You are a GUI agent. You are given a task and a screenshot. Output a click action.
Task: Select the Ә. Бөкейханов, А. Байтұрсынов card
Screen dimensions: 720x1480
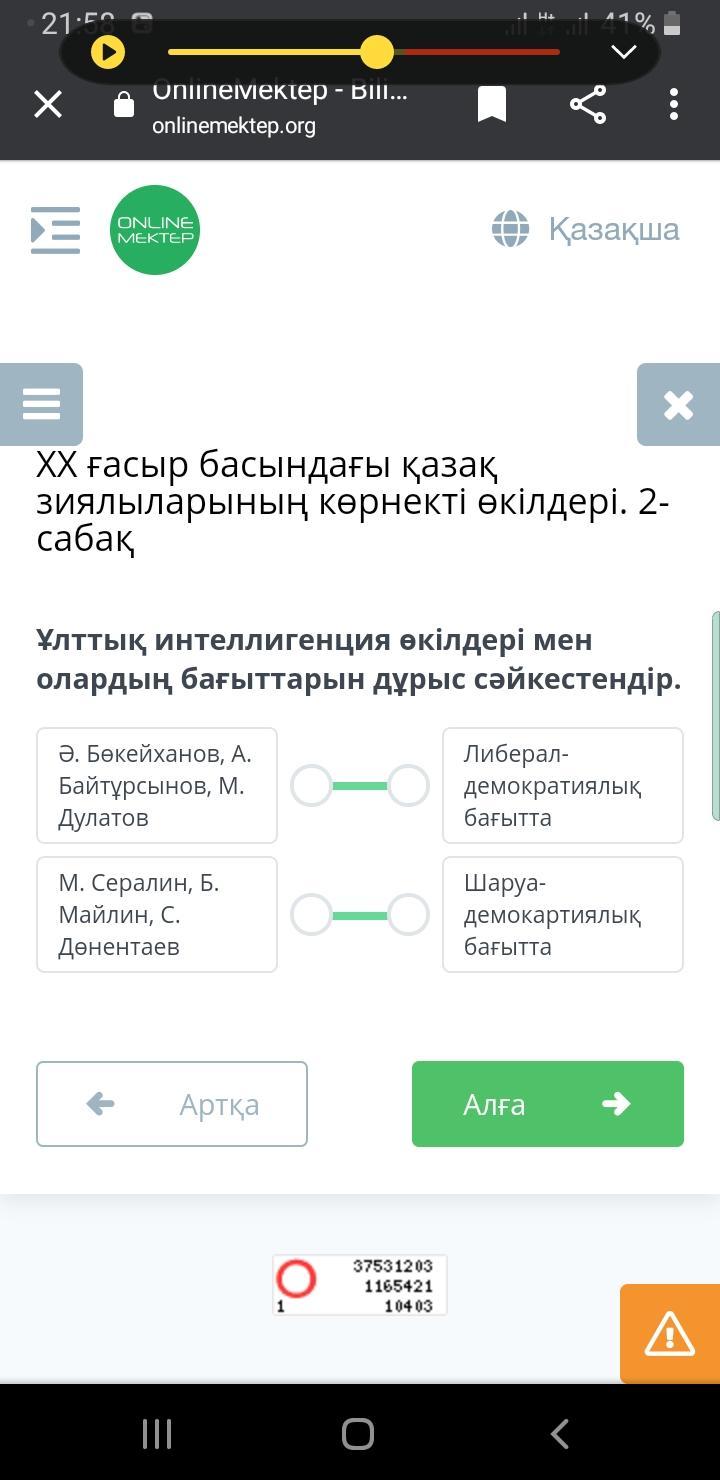point(157,785)
